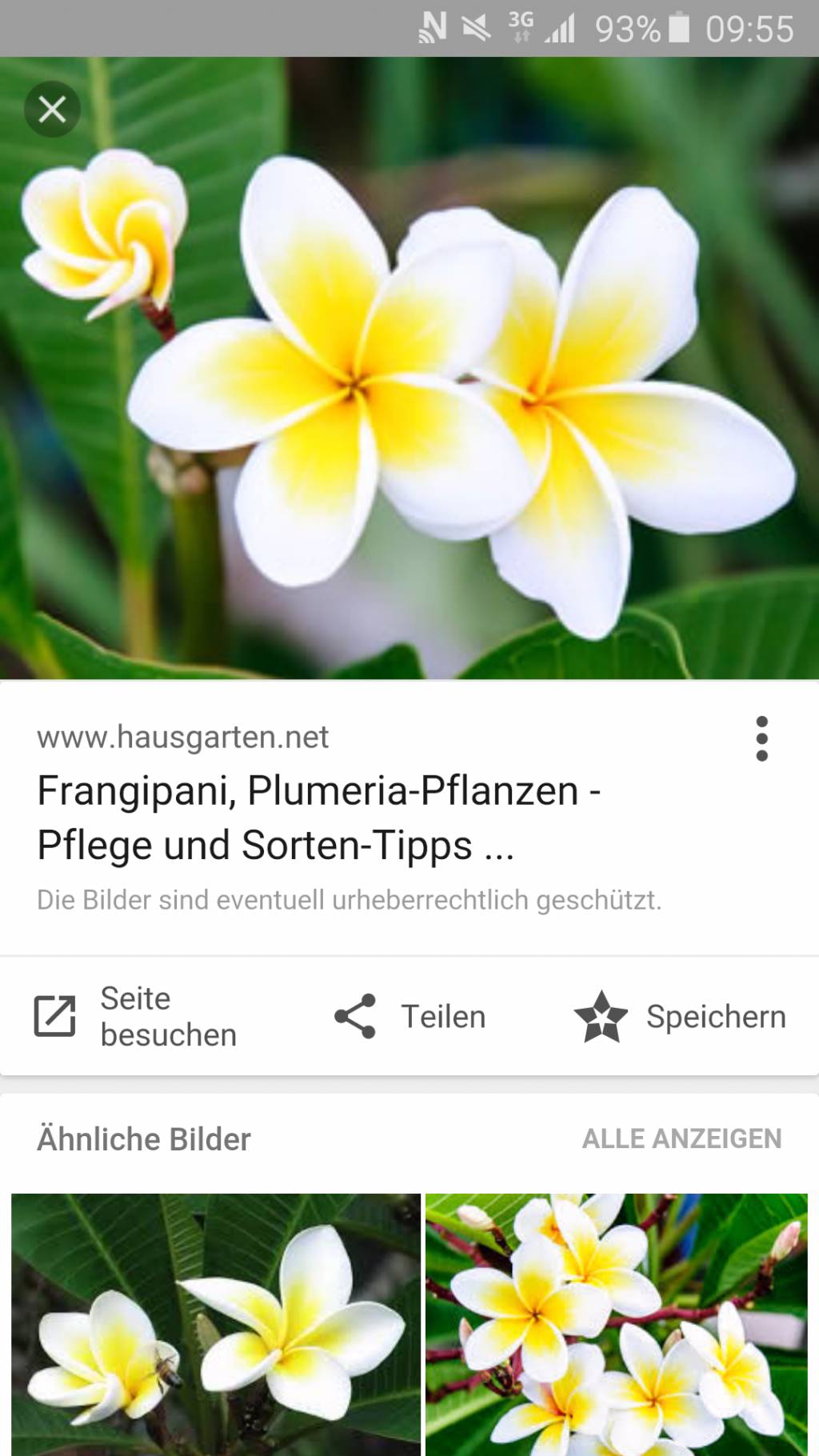The height and width of the screenshot is (1456, 819).
Task: Close the image viewer
Action: (53, 109)
